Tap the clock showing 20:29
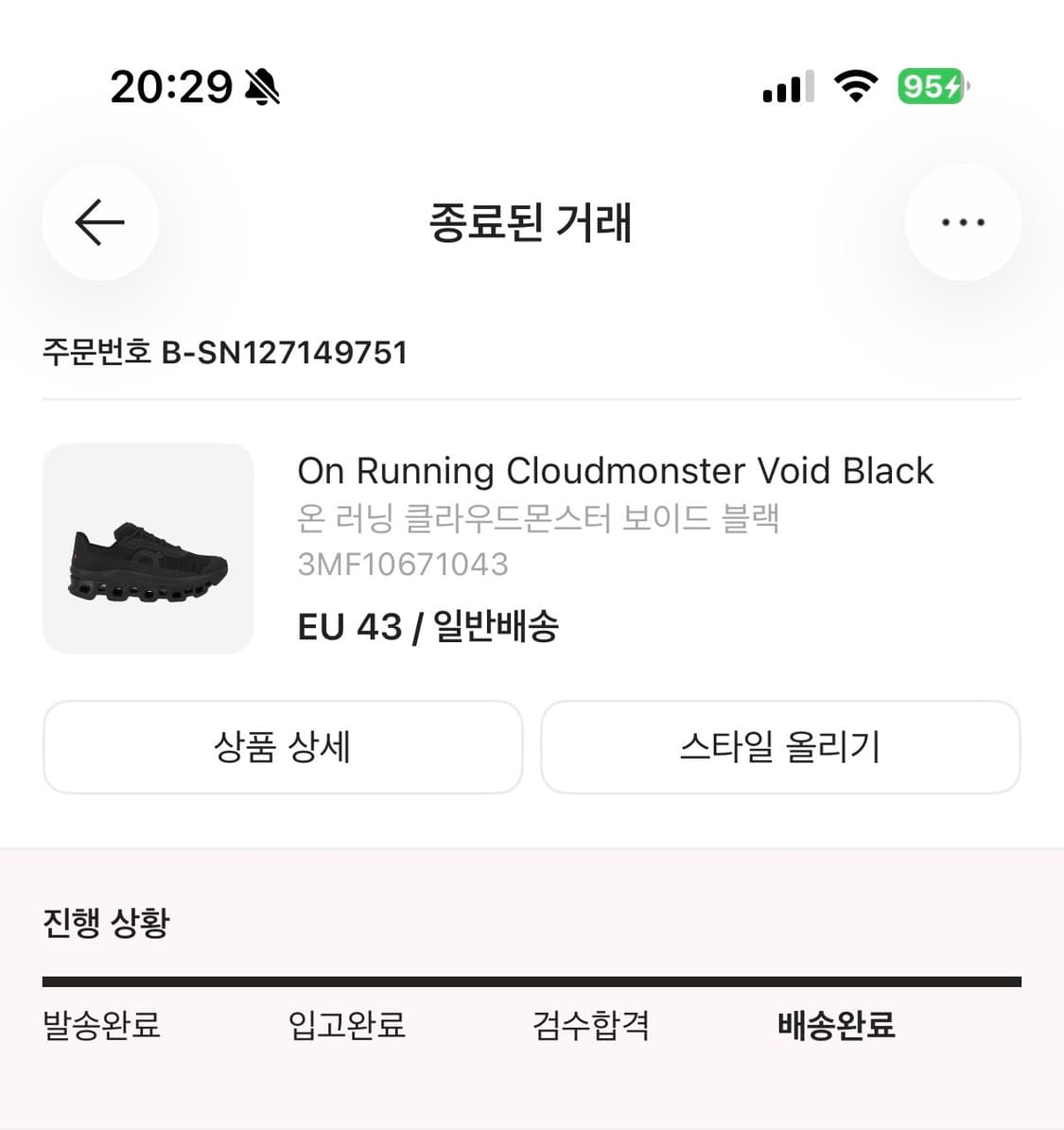1064x1130 pixels. click(x=171, y=86)
